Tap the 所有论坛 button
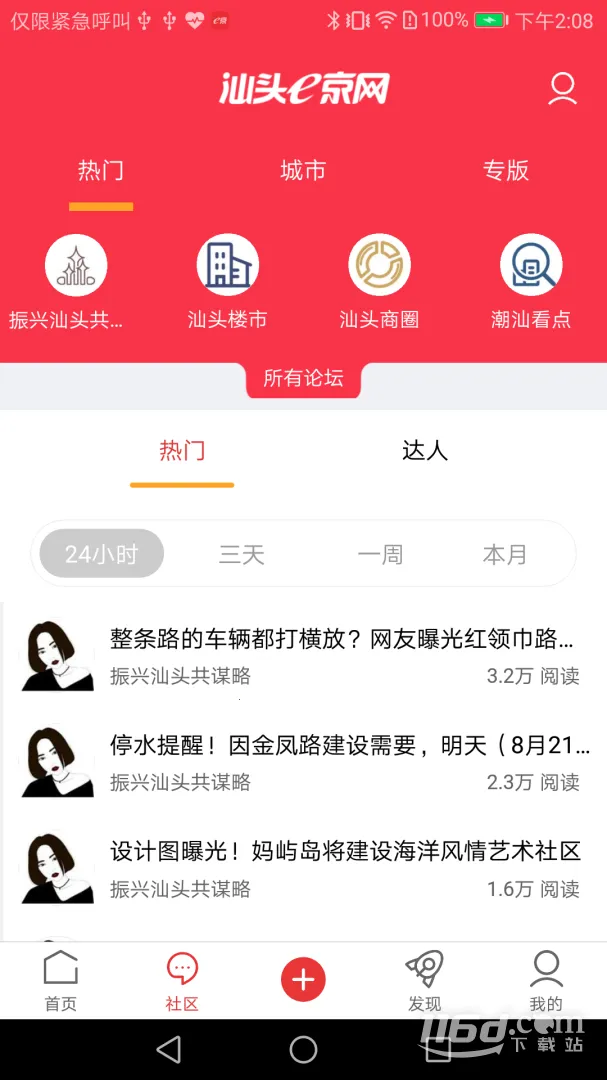The image size is (607, 1080). (x=303, y=378)
